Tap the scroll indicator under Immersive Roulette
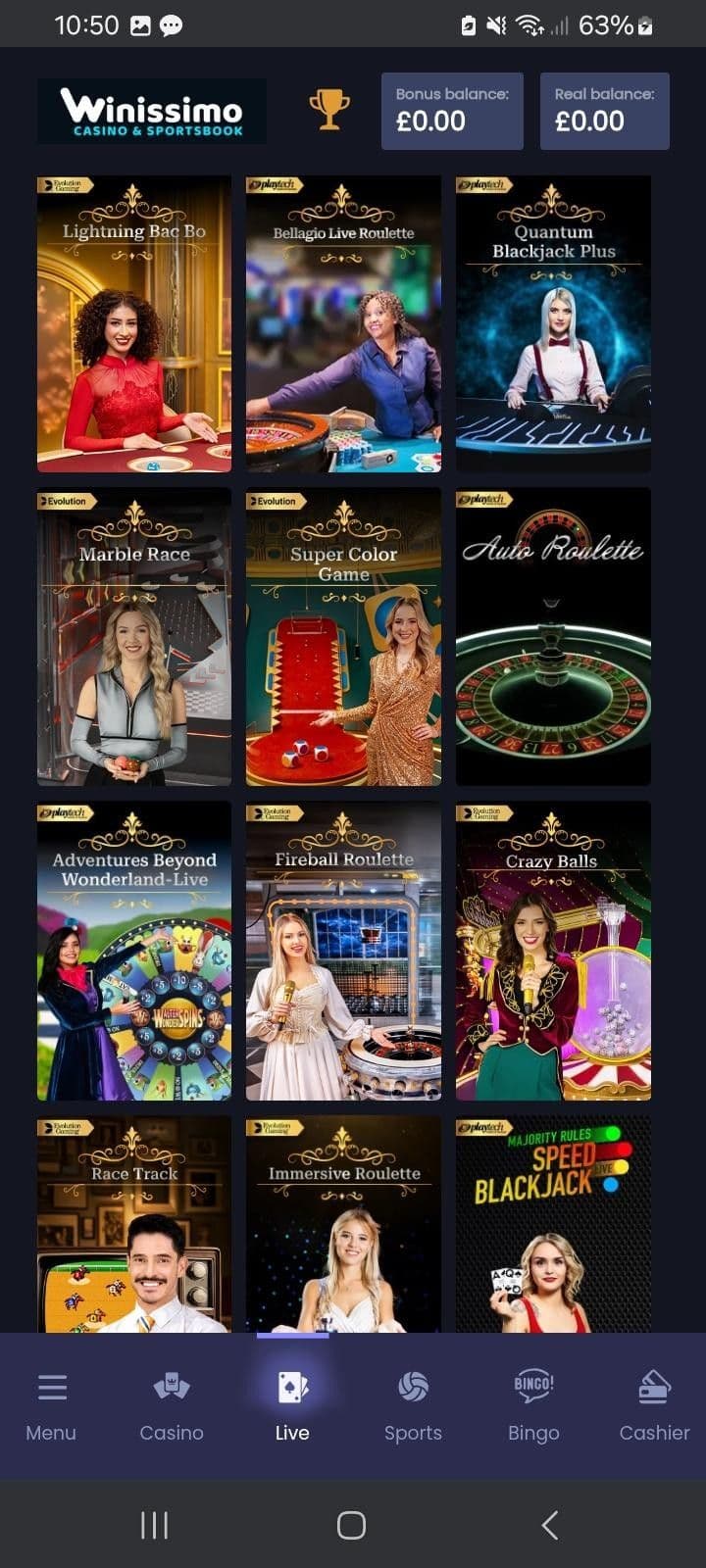The image size is (706, 1568). (x=294, y=1335)
